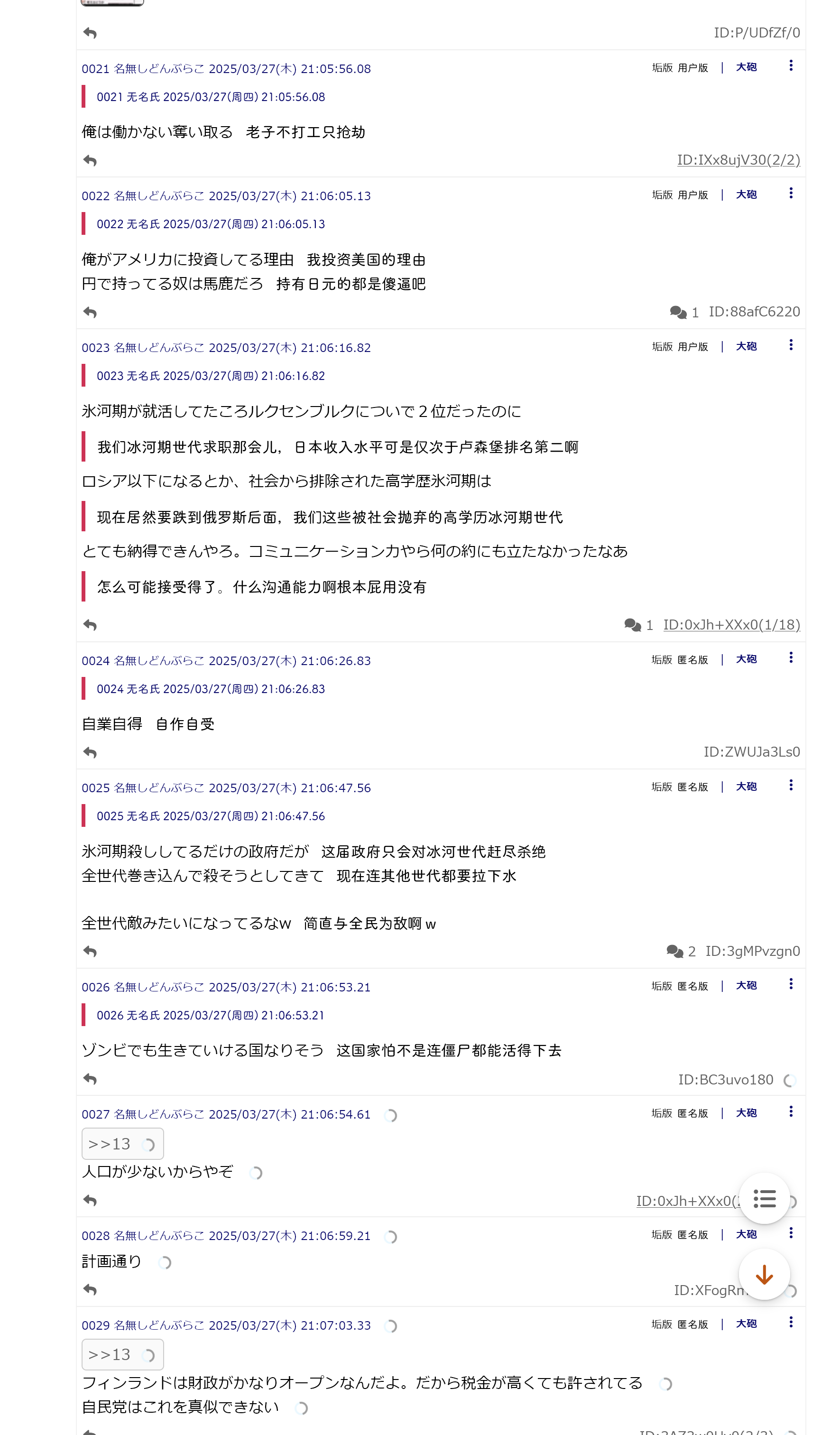The width and height of the screenshot is (840, 1435).
Task: Open overflow menu on post 0022
Action: coord(791,194)
